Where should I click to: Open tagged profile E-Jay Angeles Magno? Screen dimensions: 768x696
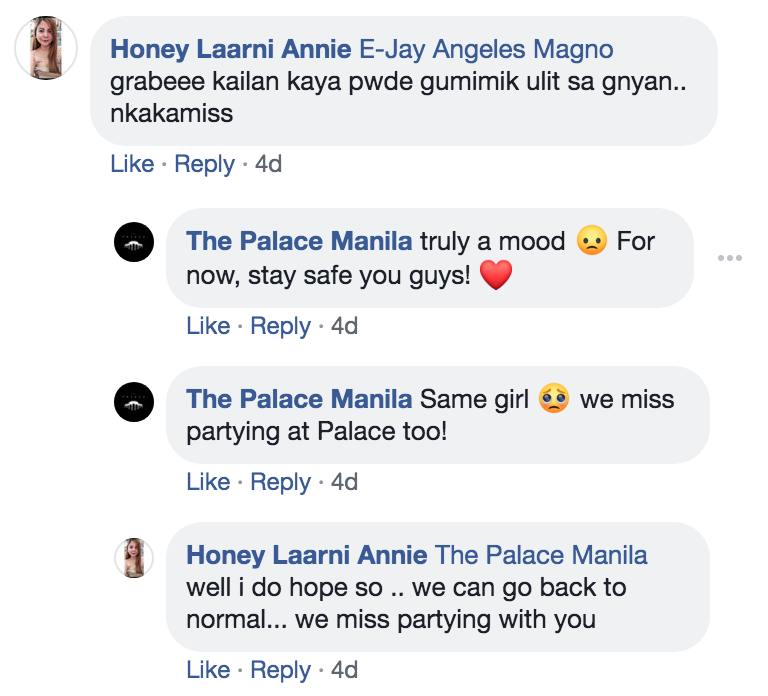486,49
